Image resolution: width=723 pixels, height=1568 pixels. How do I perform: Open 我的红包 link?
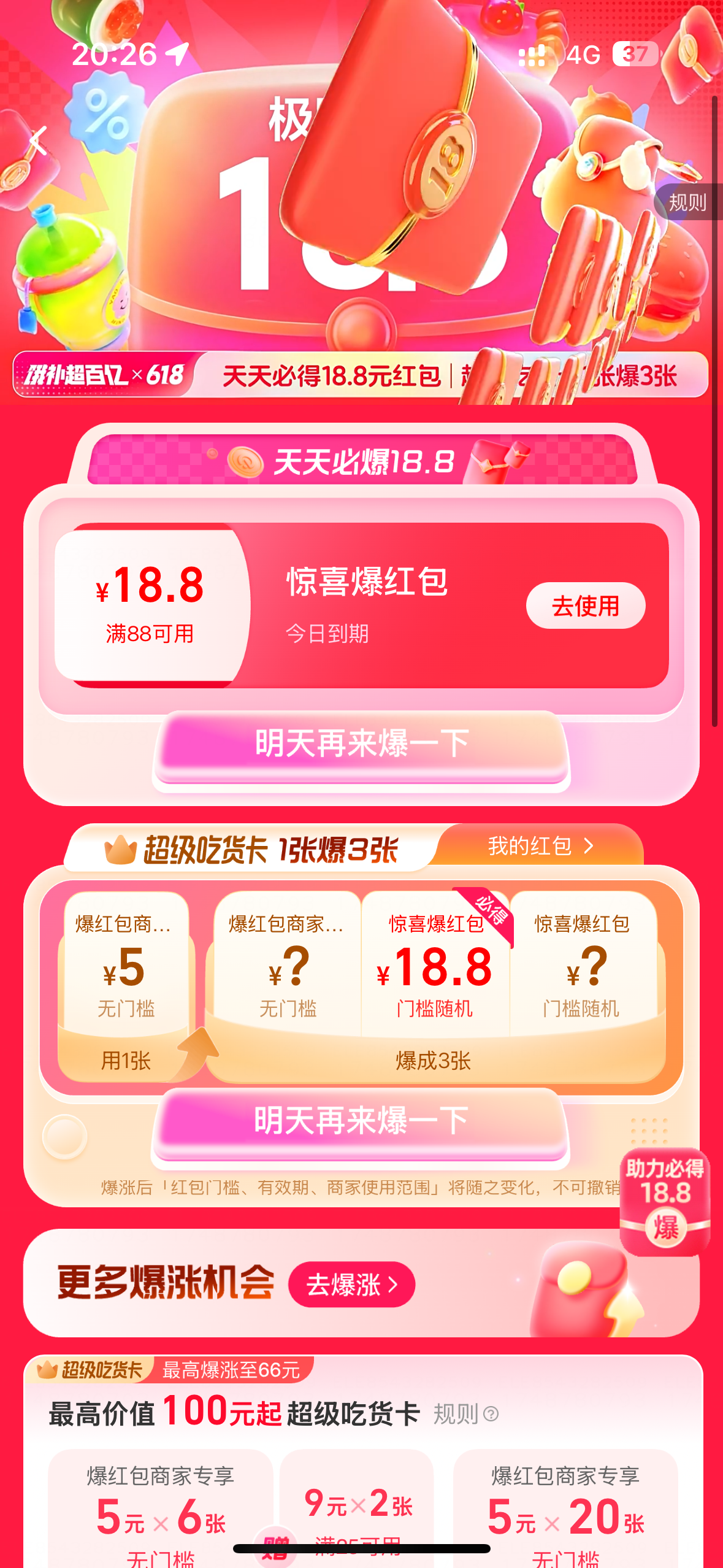pos(540,846)
